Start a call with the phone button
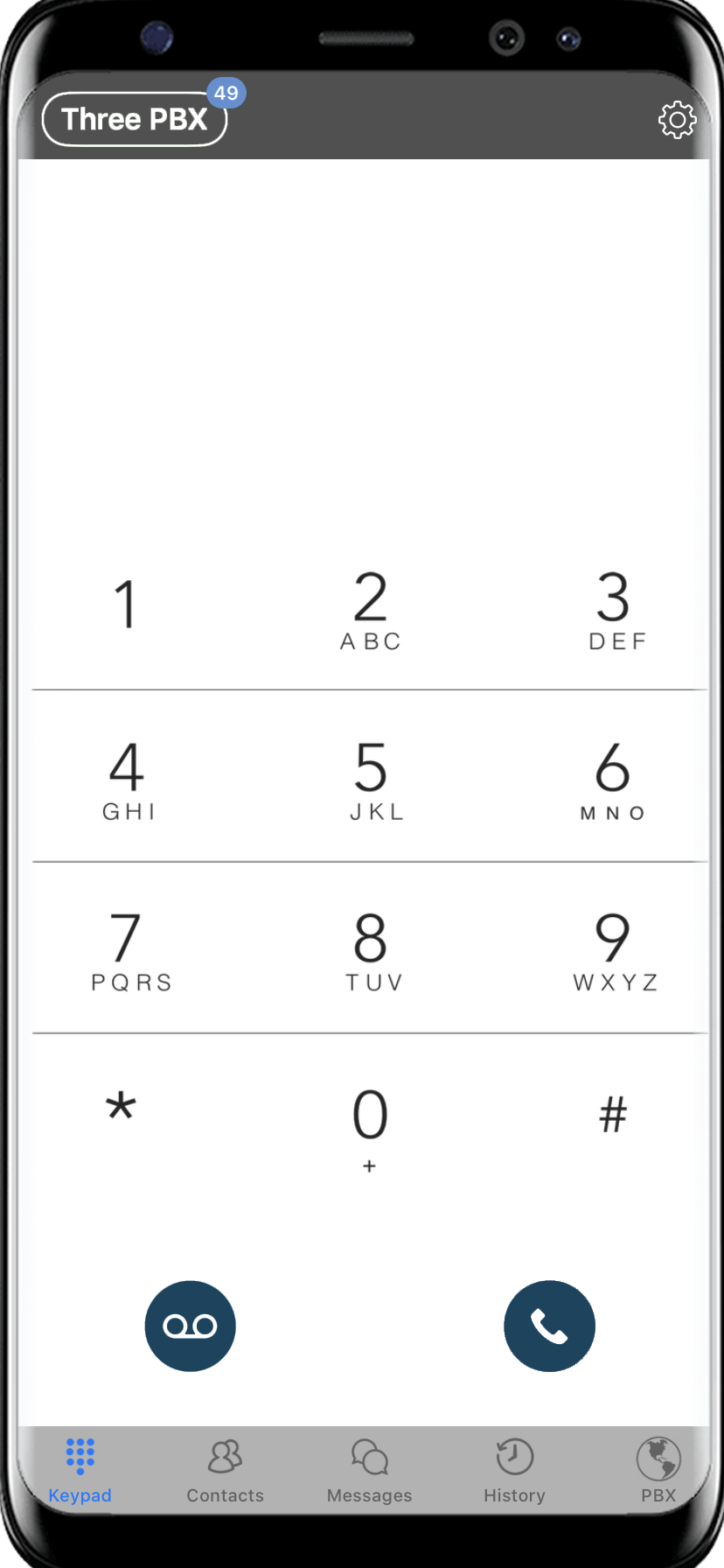Viewport: 724px width, 1568px height. 549,1326
